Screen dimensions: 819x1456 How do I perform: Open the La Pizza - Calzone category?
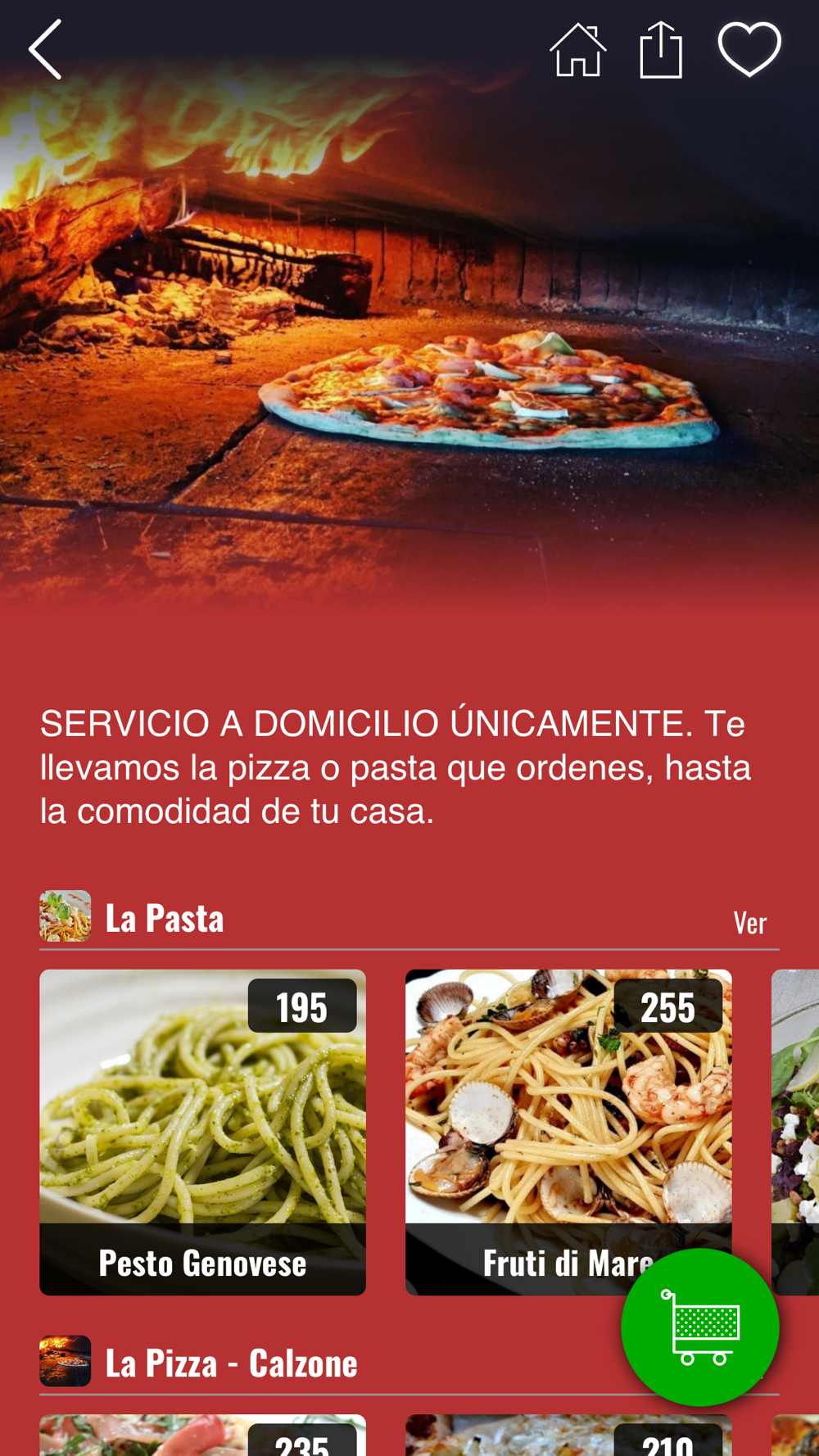231,1363
